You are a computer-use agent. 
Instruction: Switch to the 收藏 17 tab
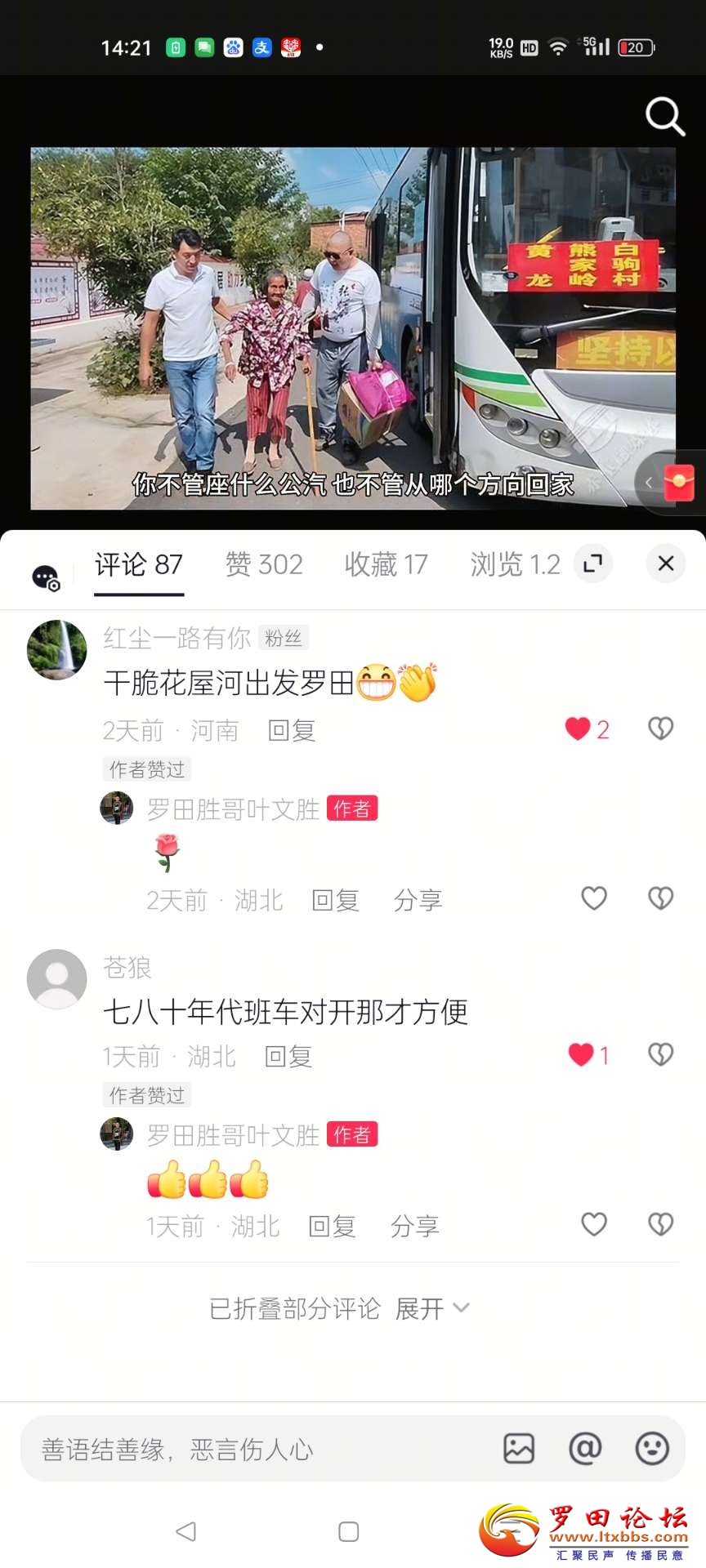click(x=386, y=564)
